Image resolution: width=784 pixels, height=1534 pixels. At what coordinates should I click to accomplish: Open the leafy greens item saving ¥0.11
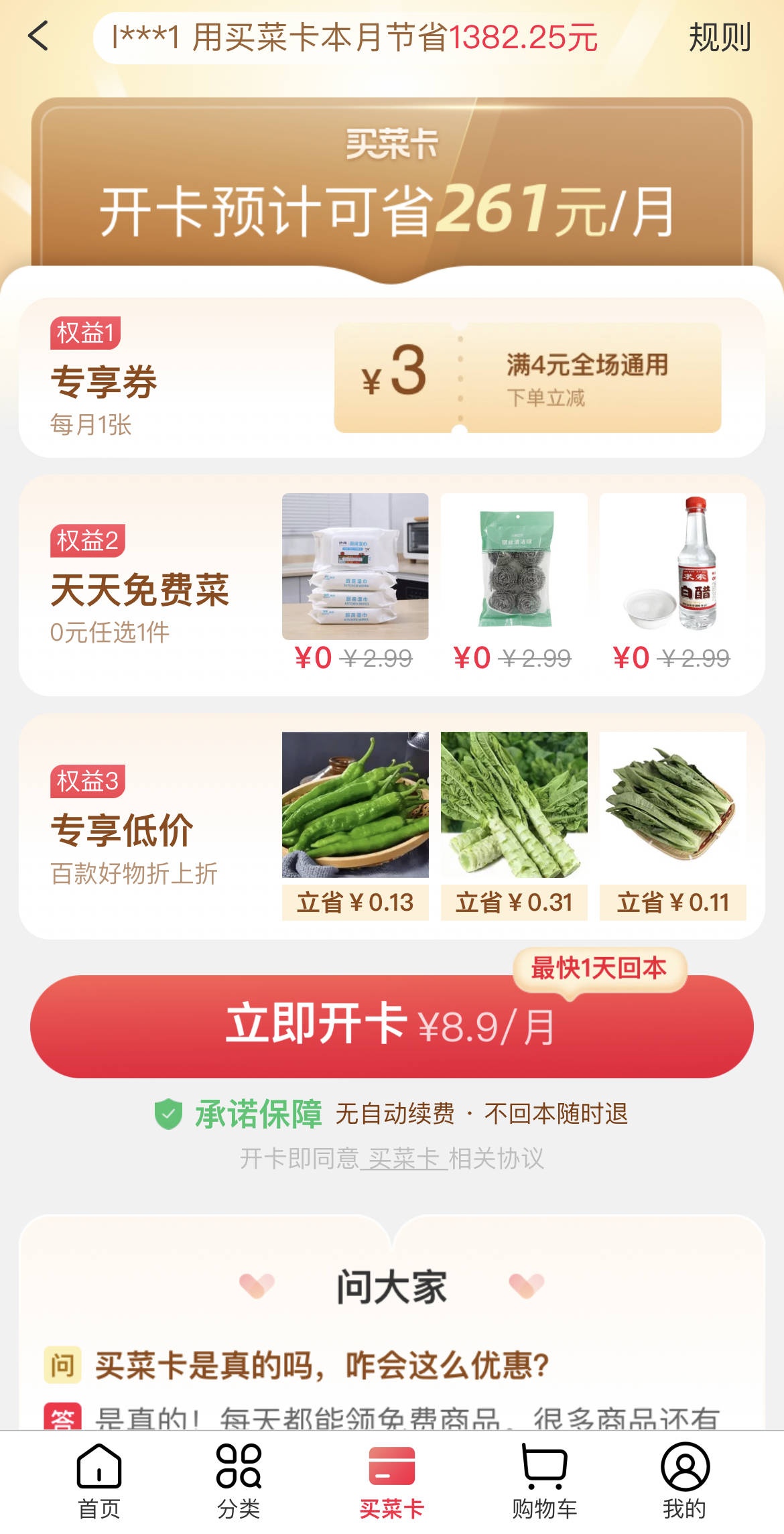[x=673, y=826]
